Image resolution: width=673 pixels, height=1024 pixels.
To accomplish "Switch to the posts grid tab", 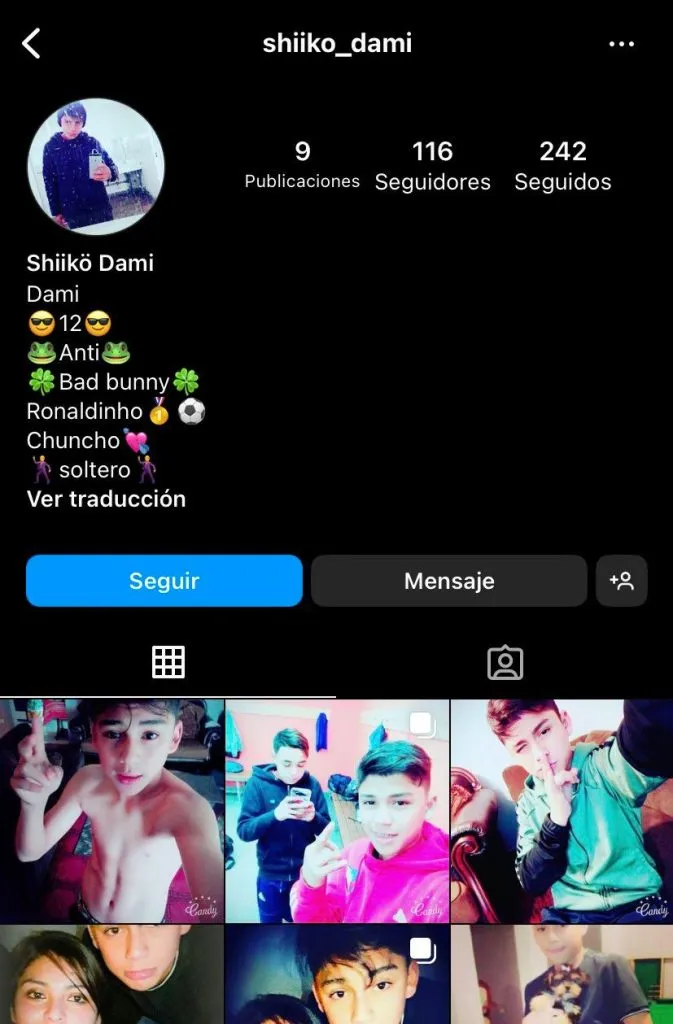I will [x=168, y=663].
